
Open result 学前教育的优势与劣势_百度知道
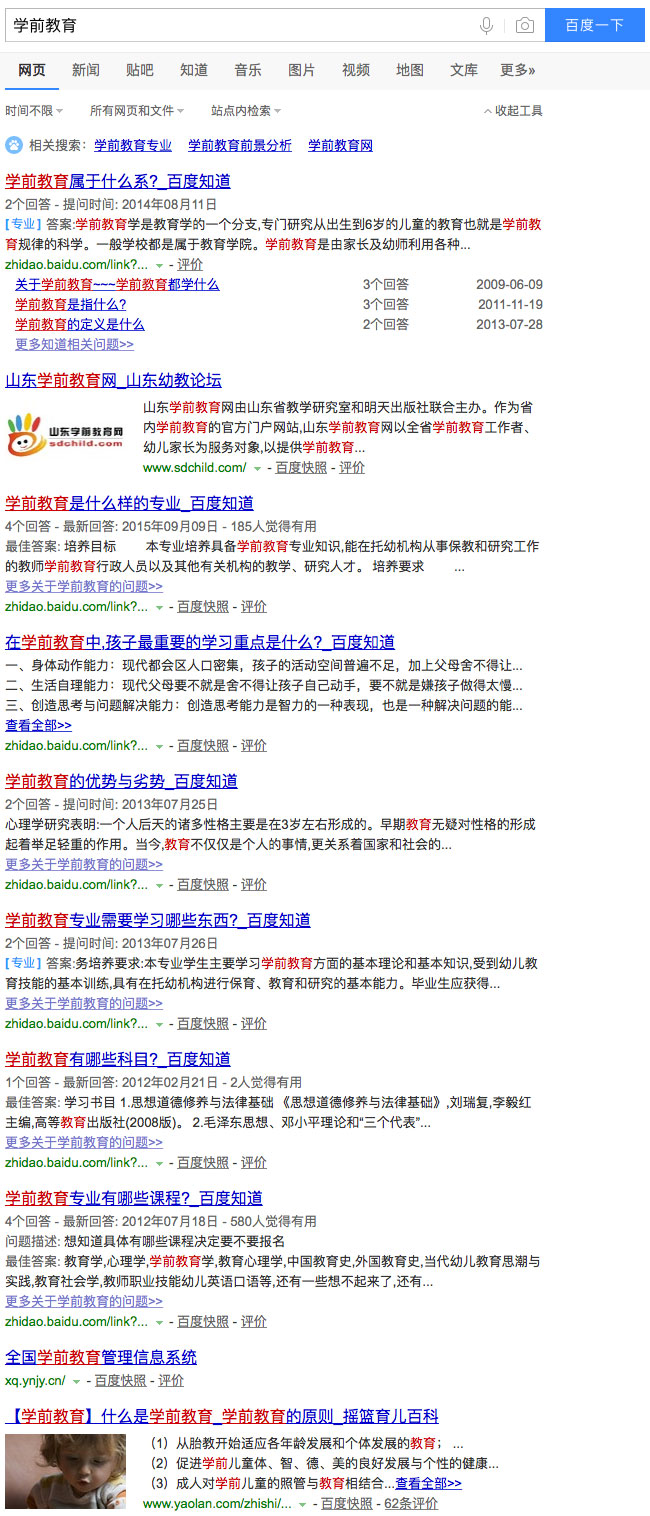[121, 781]
